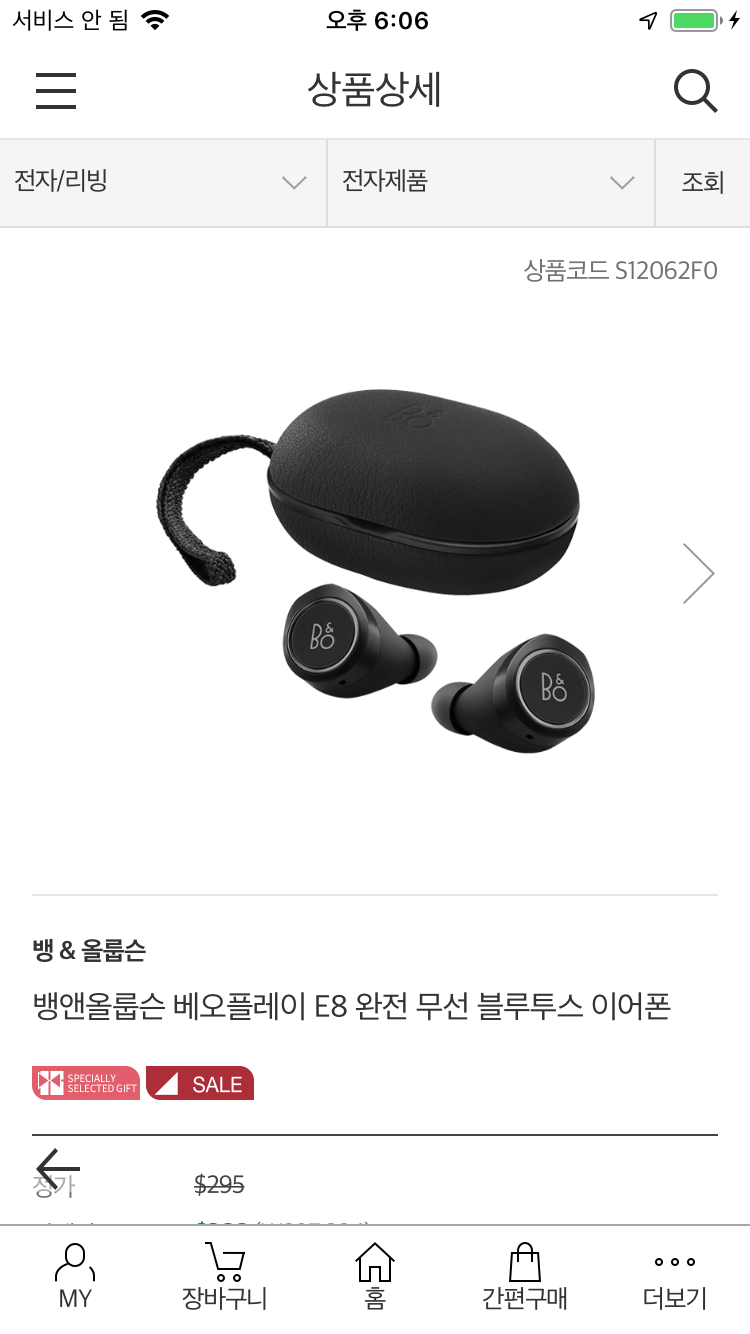Go to the 홈 tab
Image resolution: width=750 pixels, height=1334 pixels.
tap(375, 1278)
